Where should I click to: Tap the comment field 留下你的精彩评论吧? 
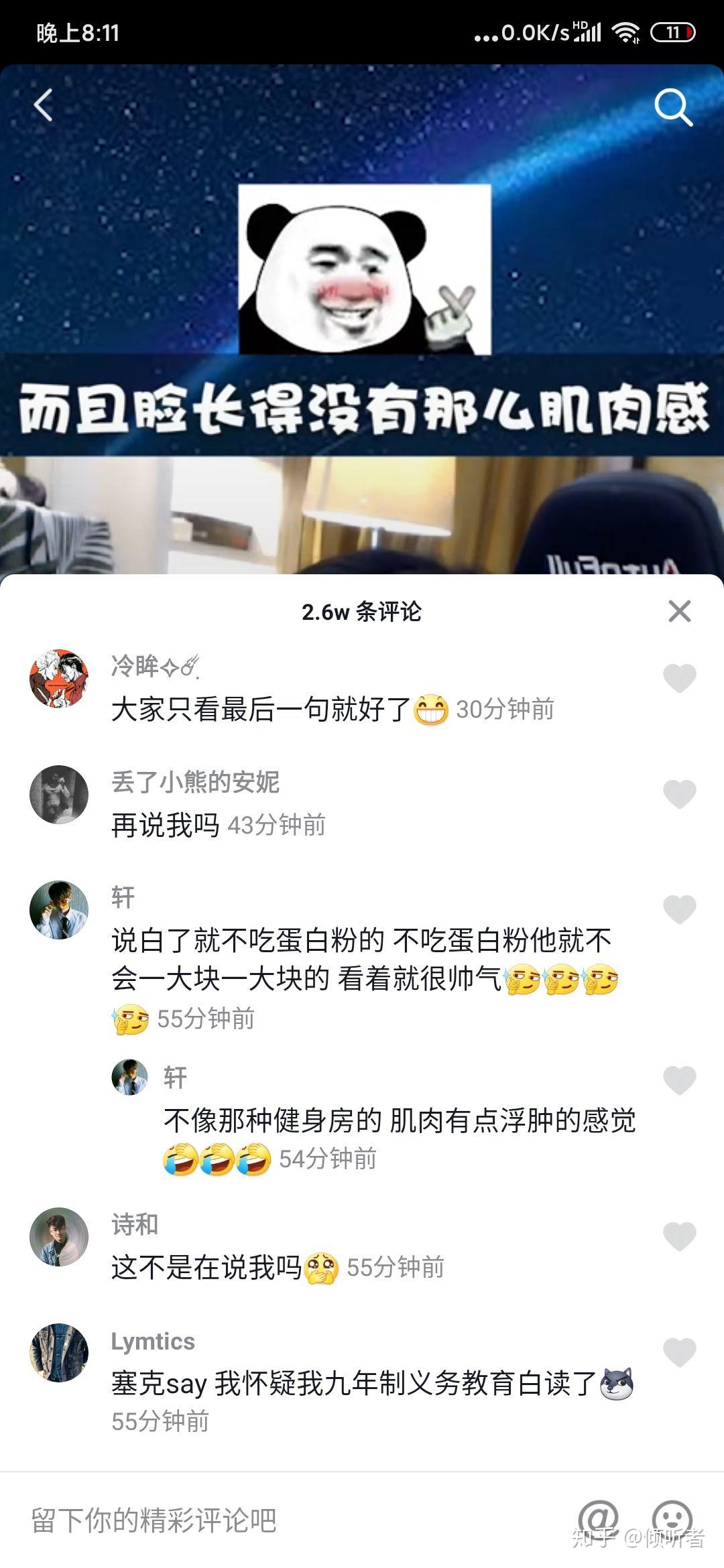[268, 1520]
